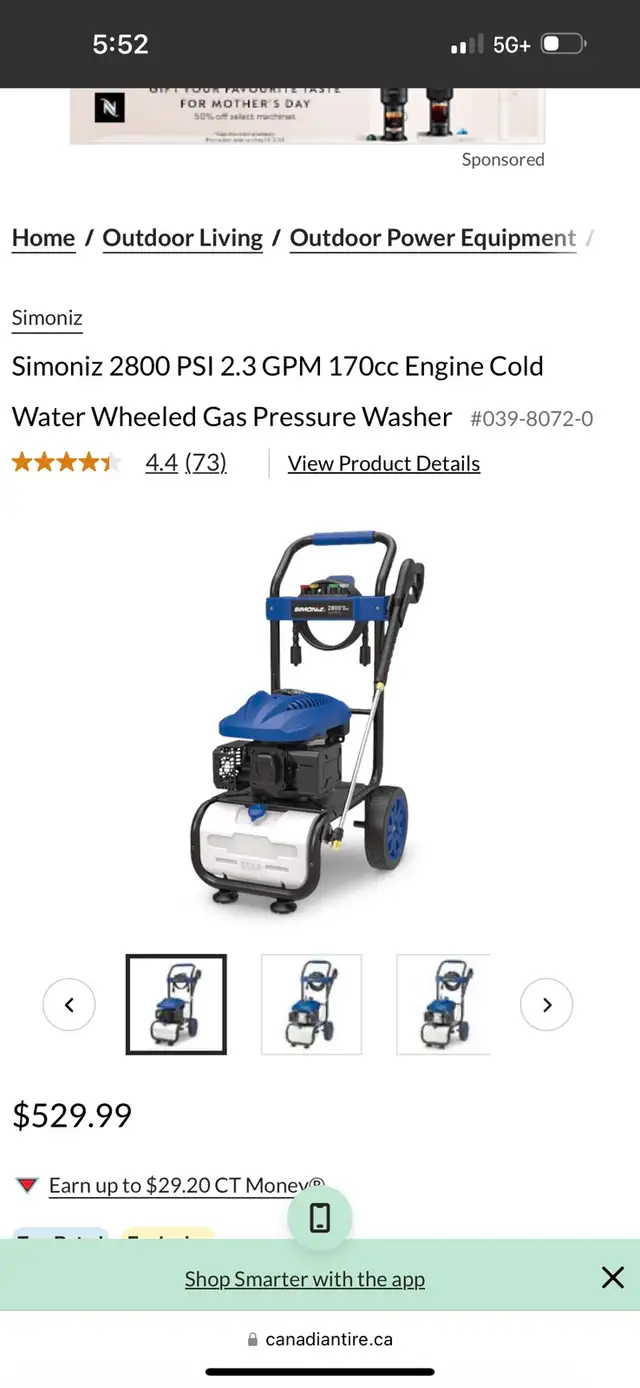Open the 4.4 (73) ratings link
The height and width of the screenshot is (1388, 640).
pos(186,463)
